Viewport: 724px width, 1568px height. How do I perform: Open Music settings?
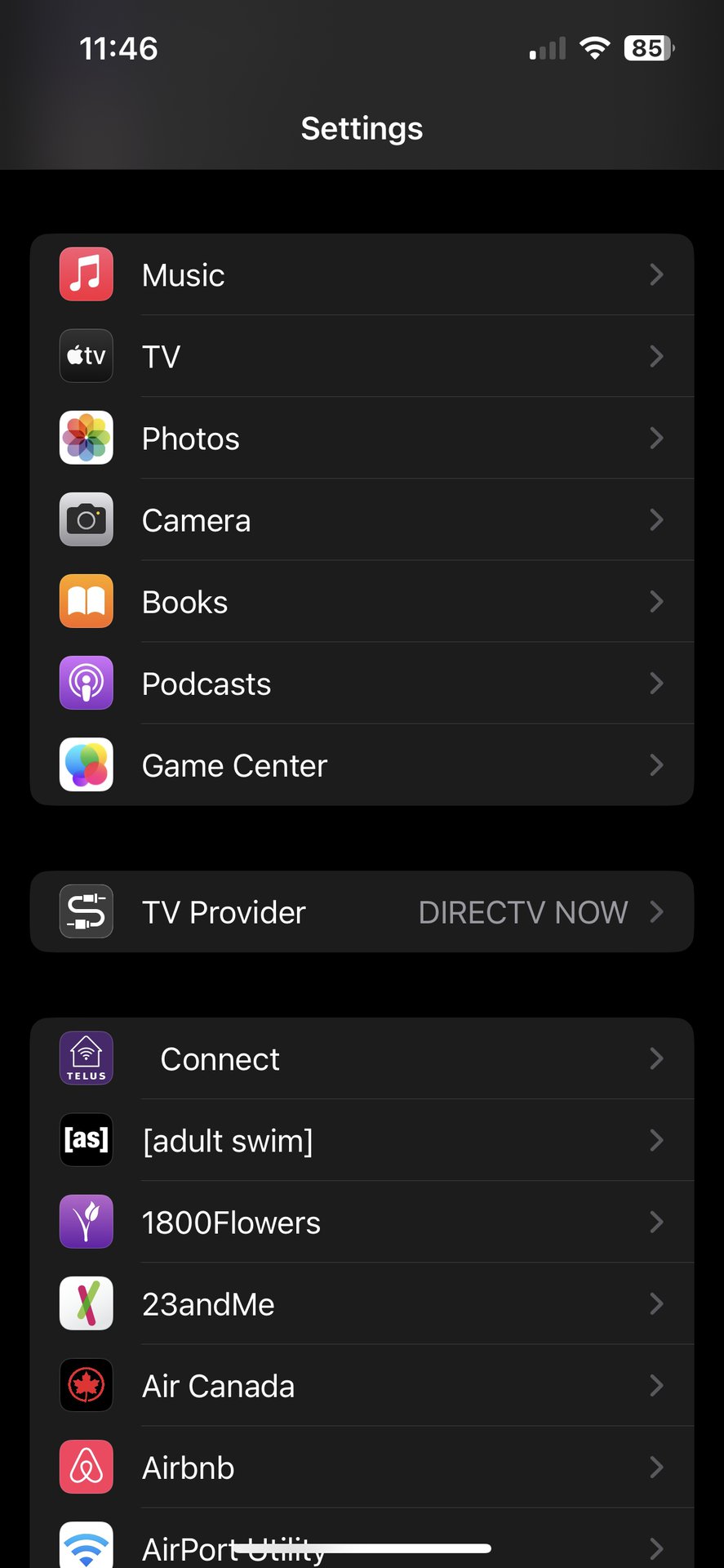coord(362,275)
